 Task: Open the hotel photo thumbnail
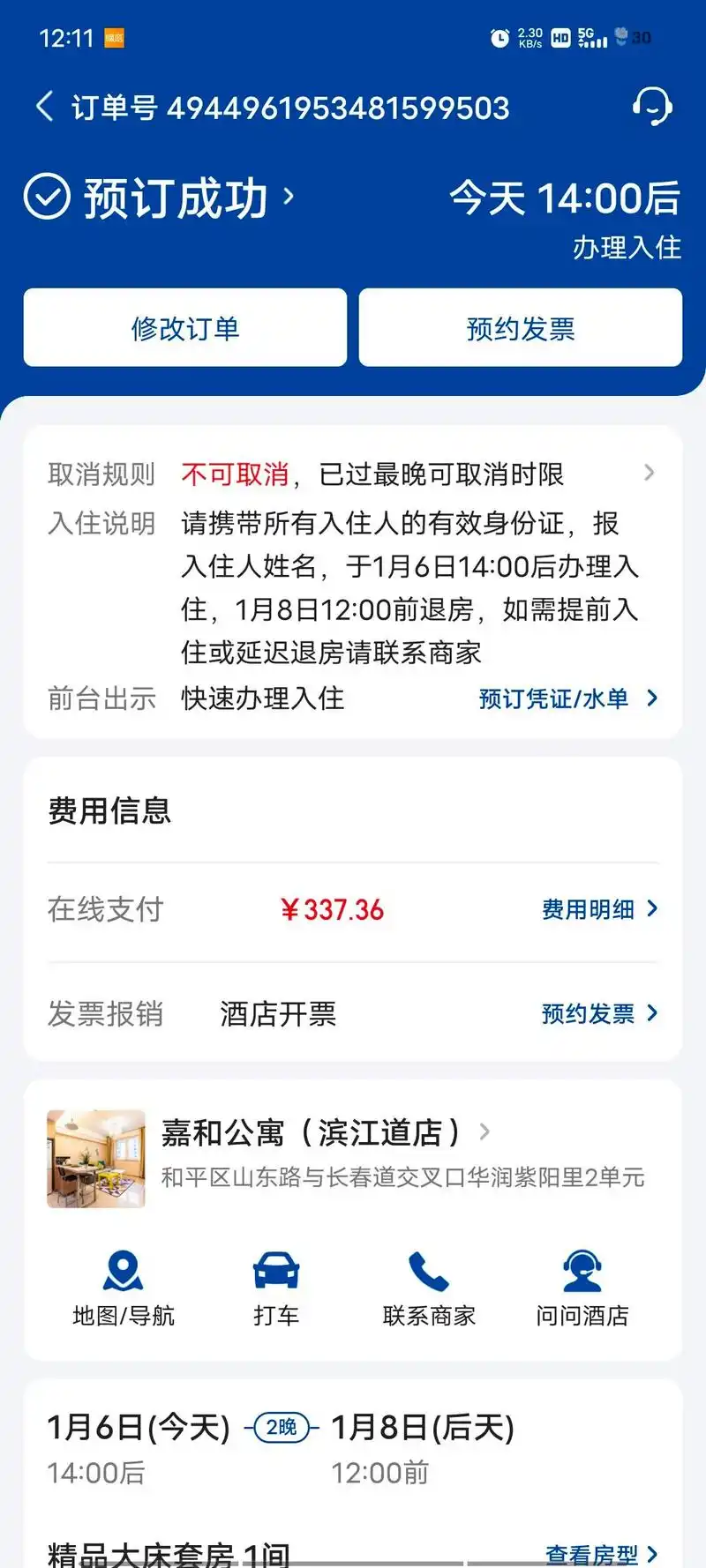click(x=96, y=1159)
